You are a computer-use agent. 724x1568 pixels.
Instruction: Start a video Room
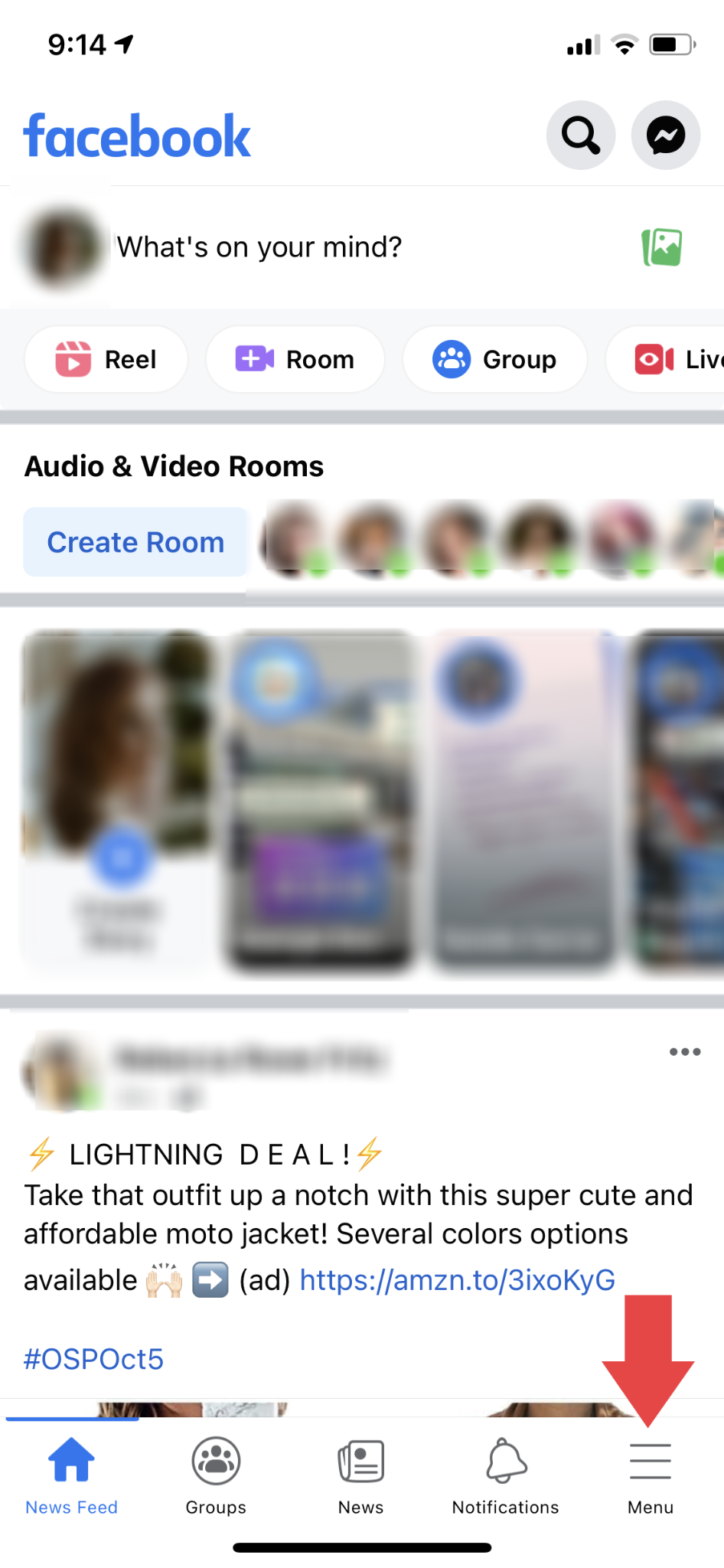(x=295, y=359)
